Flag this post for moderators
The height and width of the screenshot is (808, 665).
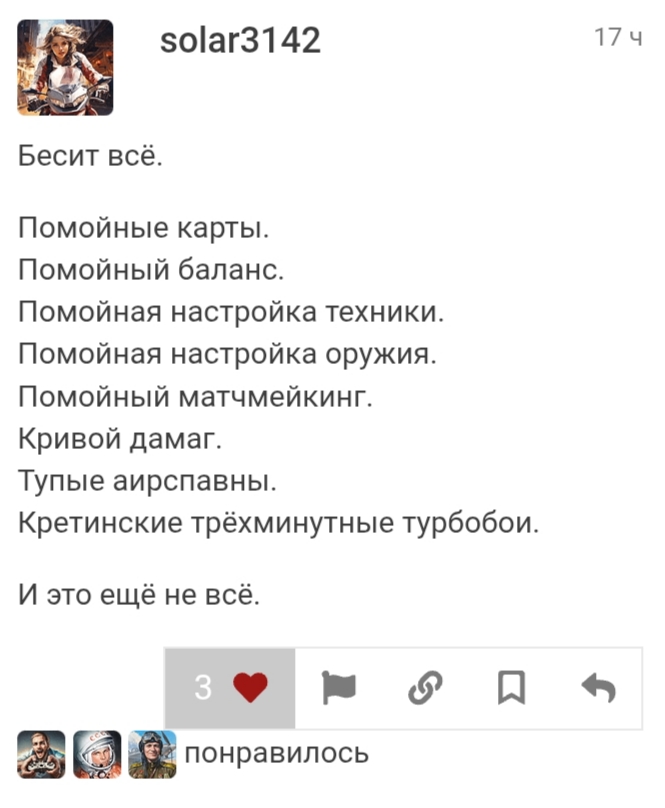point(339,688)
